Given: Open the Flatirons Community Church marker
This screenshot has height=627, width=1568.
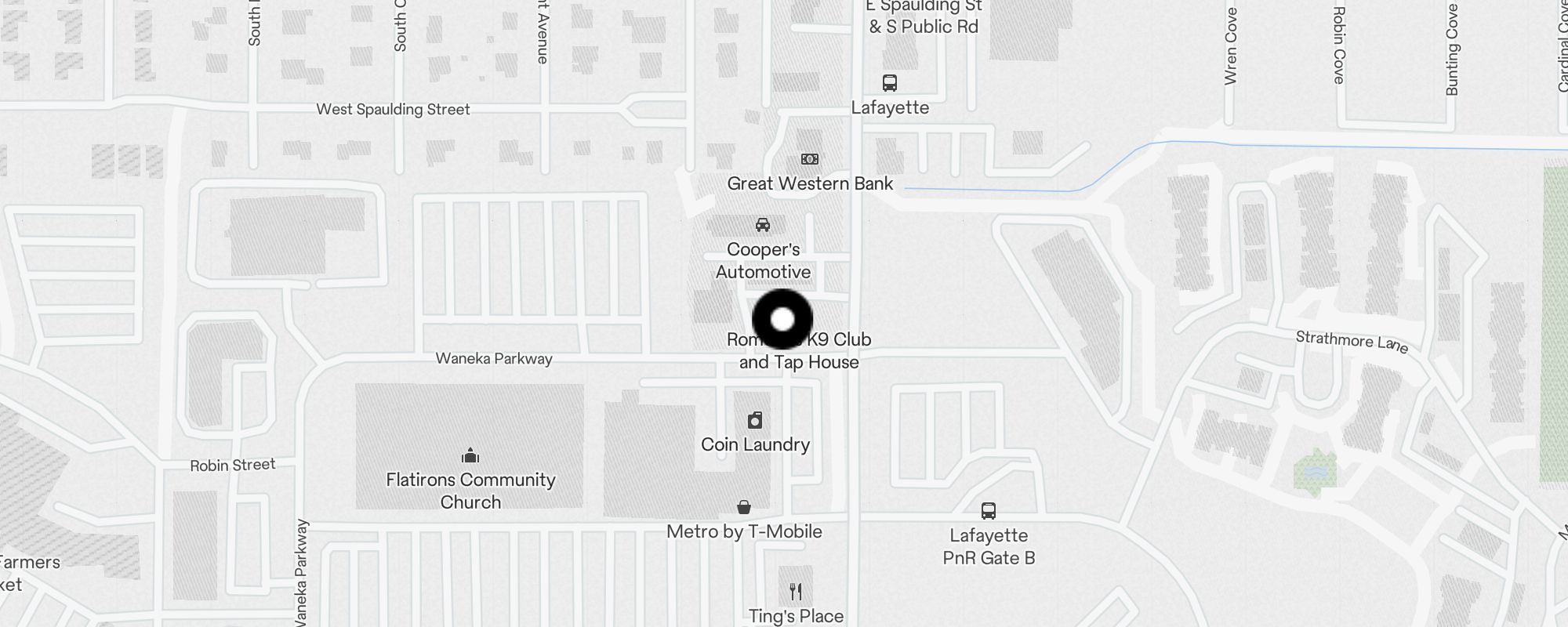Looking at the screenshot, I should (470, 455).
